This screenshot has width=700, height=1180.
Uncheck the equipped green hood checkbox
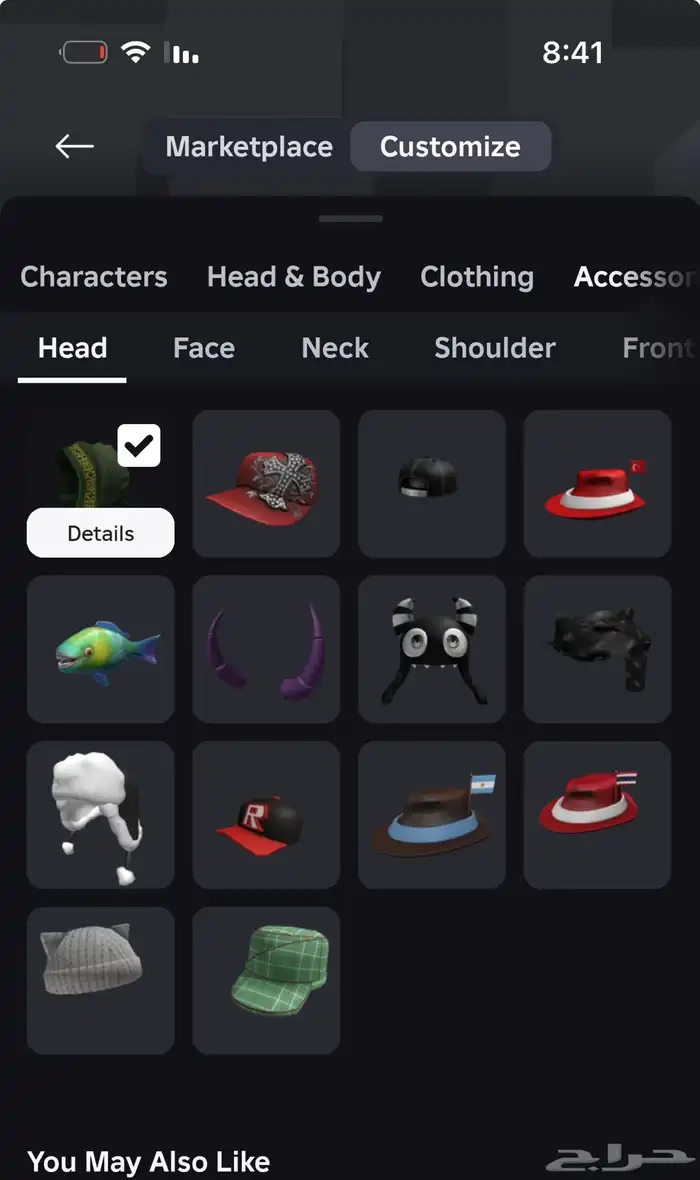point(139,446)
